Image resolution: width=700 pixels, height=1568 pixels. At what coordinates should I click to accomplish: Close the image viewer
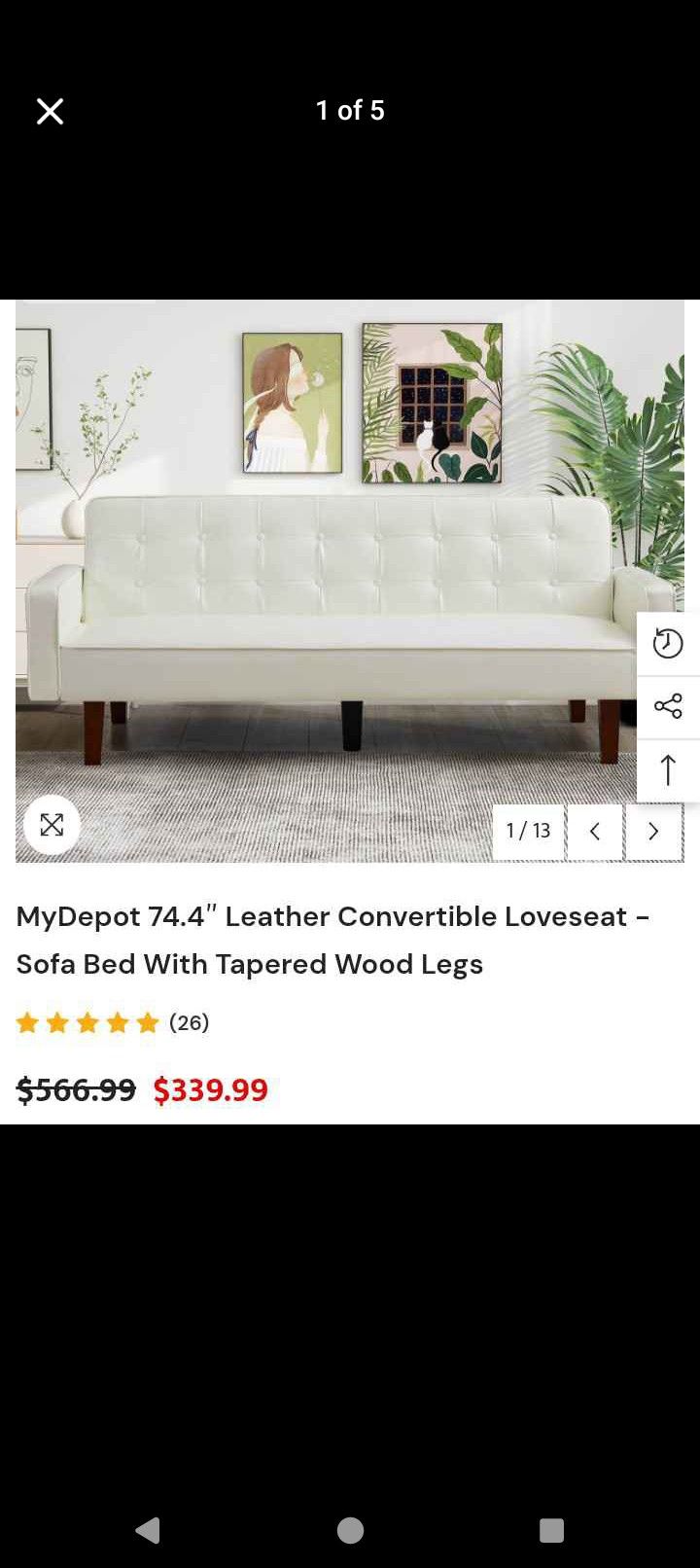click(x=50, y=112)
